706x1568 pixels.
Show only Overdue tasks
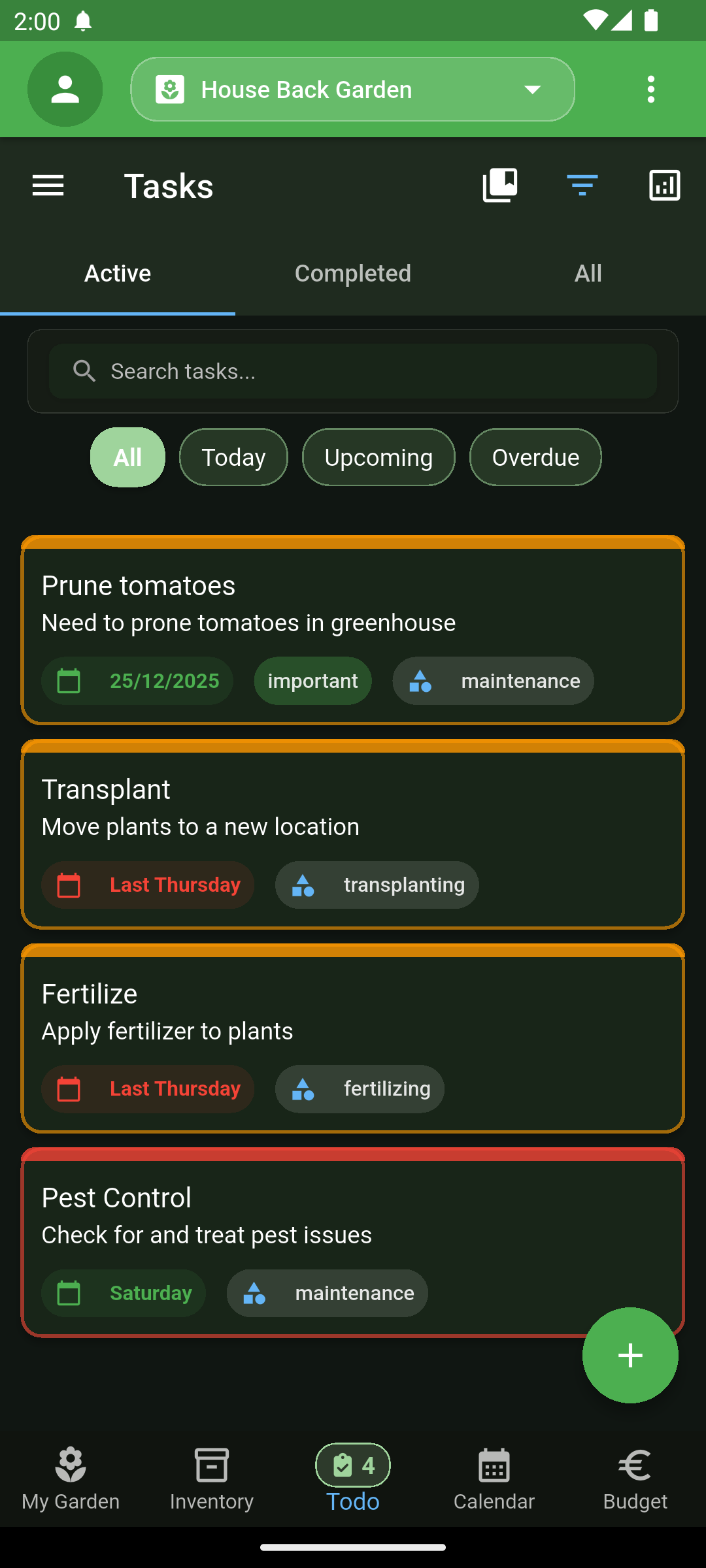[x=535, y=457]
